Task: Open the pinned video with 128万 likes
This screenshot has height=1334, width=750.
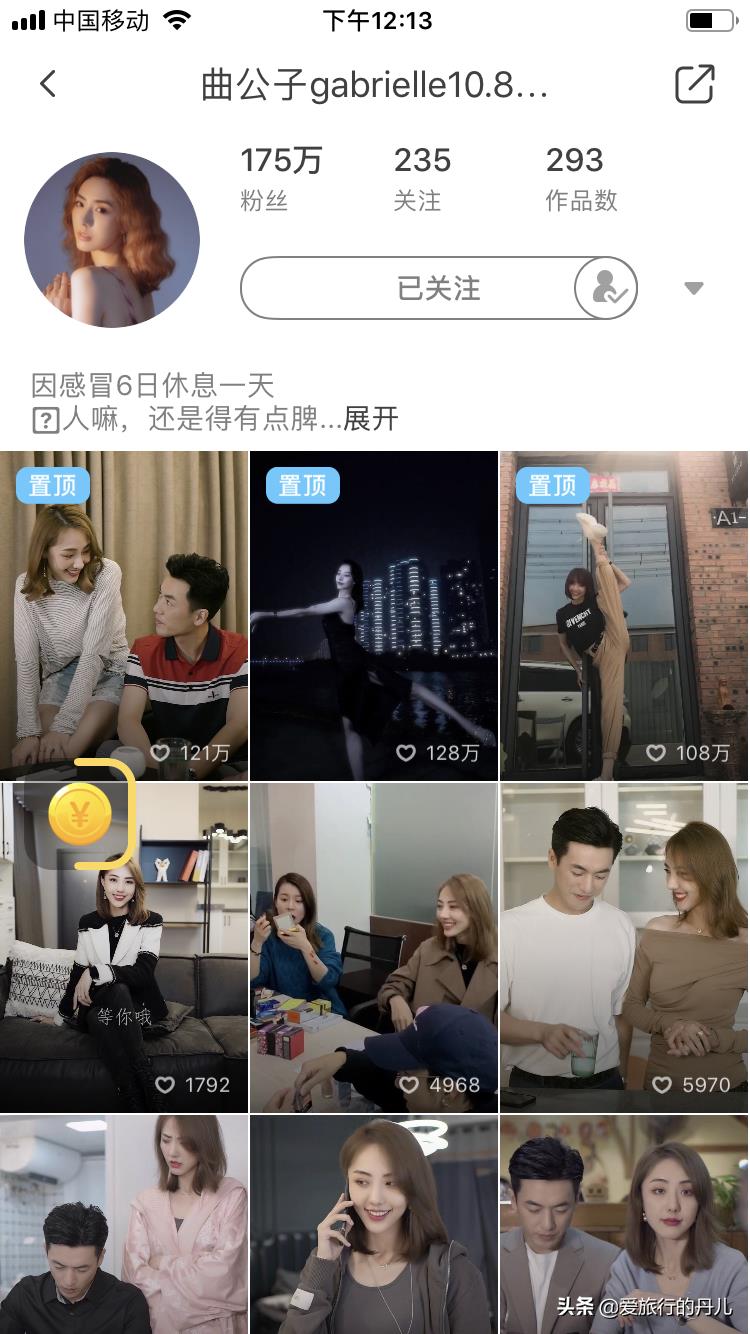Action: (x=374, y=615)
